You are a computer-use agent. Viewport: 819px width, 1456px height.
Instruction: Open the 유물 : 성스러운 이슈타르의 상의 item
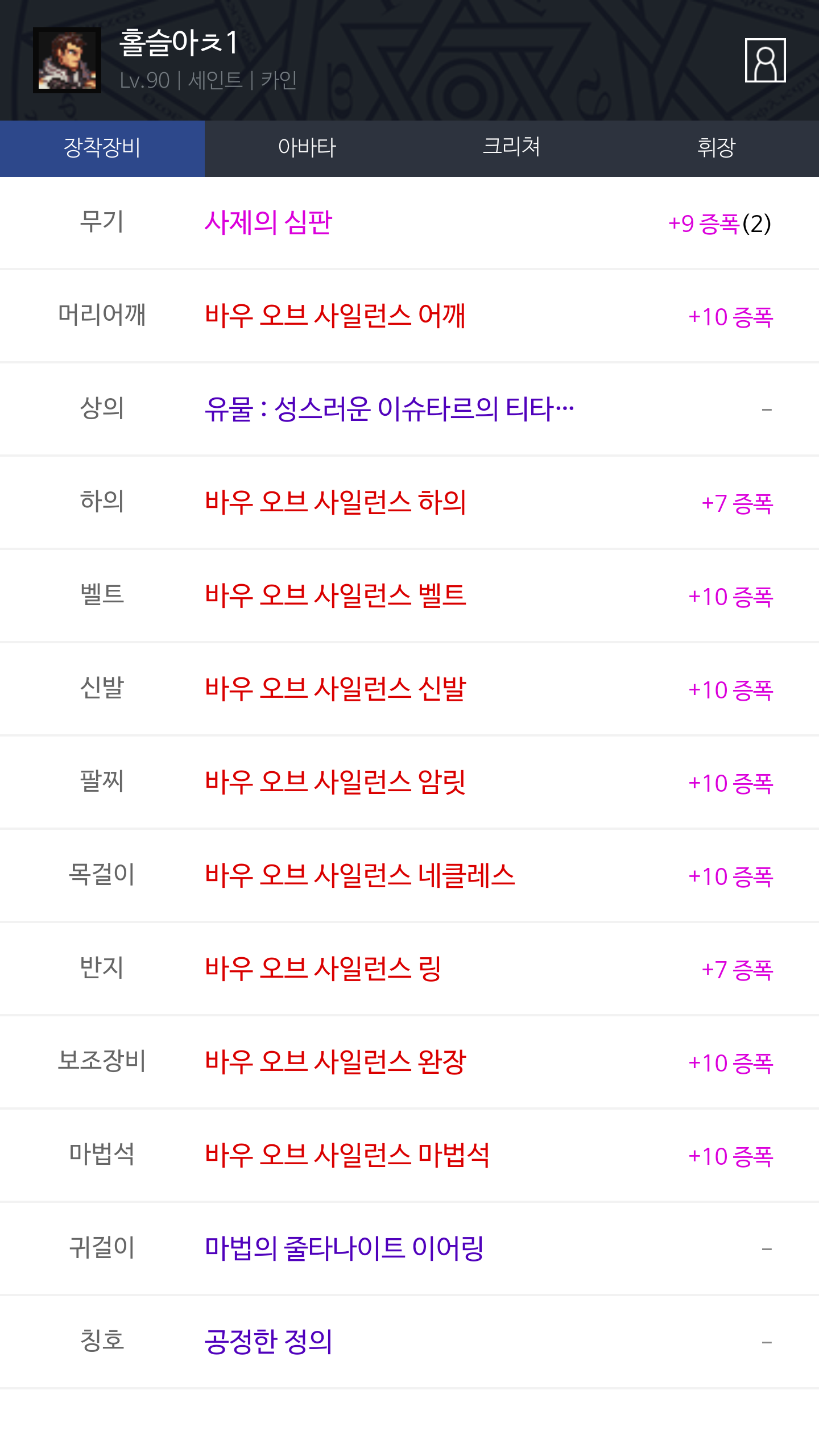[x=409, y=409]
